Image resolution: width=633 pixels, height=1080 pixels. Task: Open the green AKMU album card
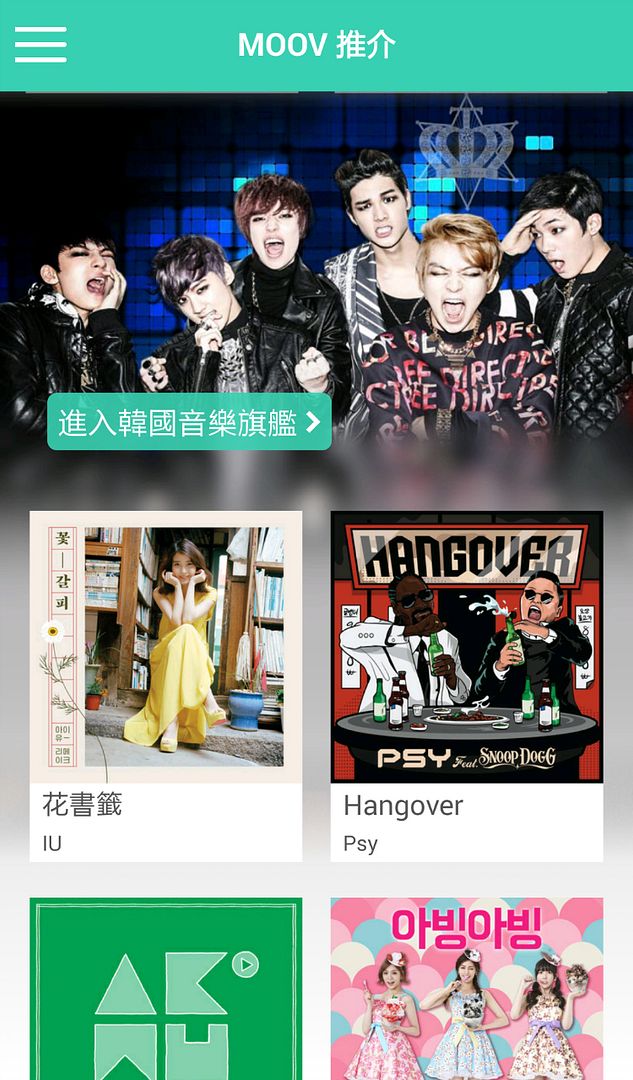(166, 988)
